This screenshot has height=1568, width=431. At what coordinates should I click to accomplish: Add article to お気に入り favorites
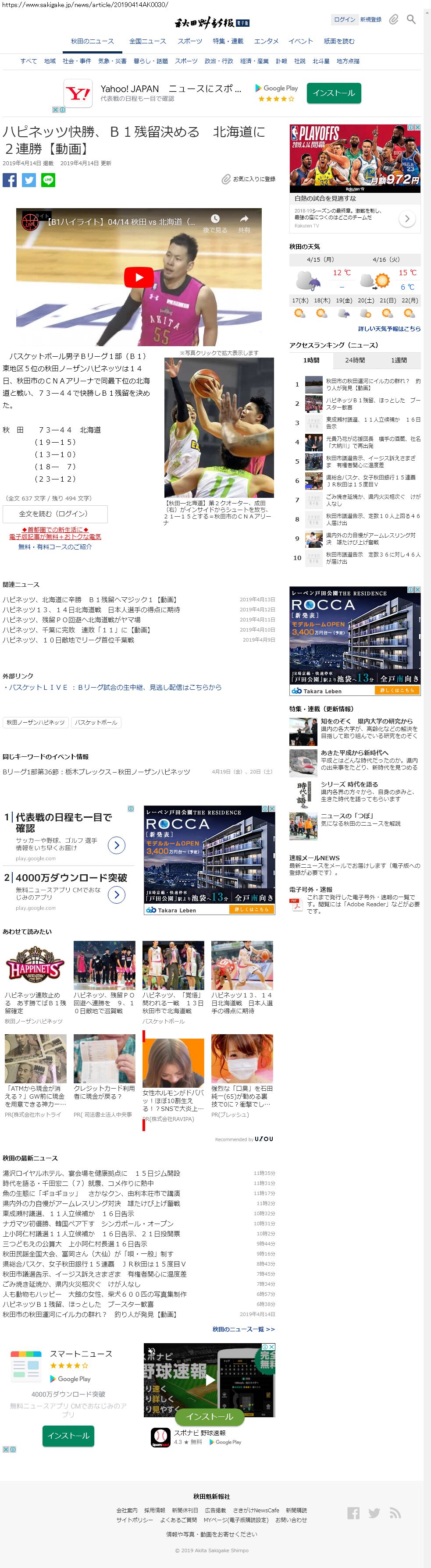(248, 179)
